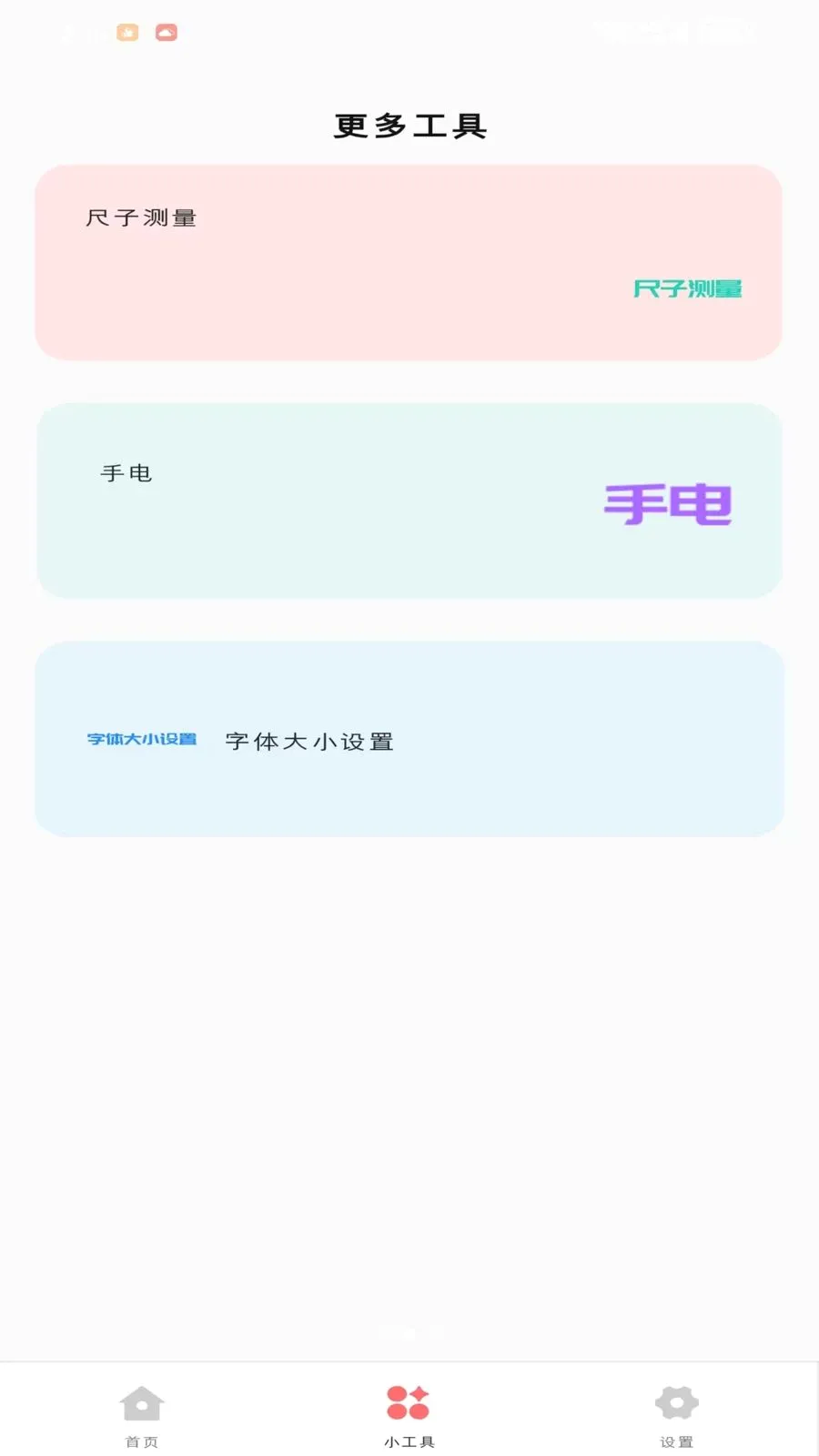Select the 小工具 tab label
The image size is (819, 1456).
pyautogui.click(x=409, y=1441)
